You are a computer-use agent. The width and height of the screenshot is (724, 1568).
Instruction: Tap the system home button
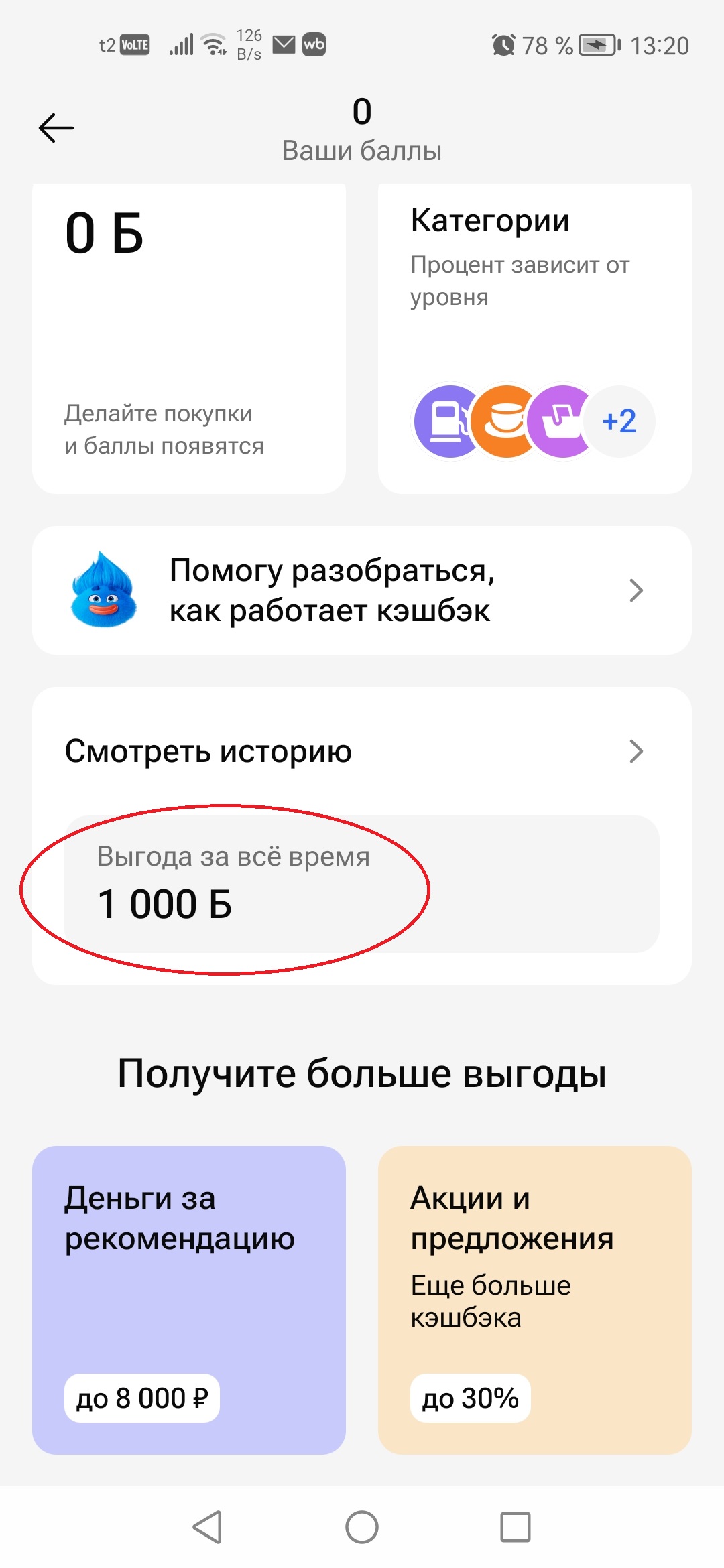(x=362, y=1527)
